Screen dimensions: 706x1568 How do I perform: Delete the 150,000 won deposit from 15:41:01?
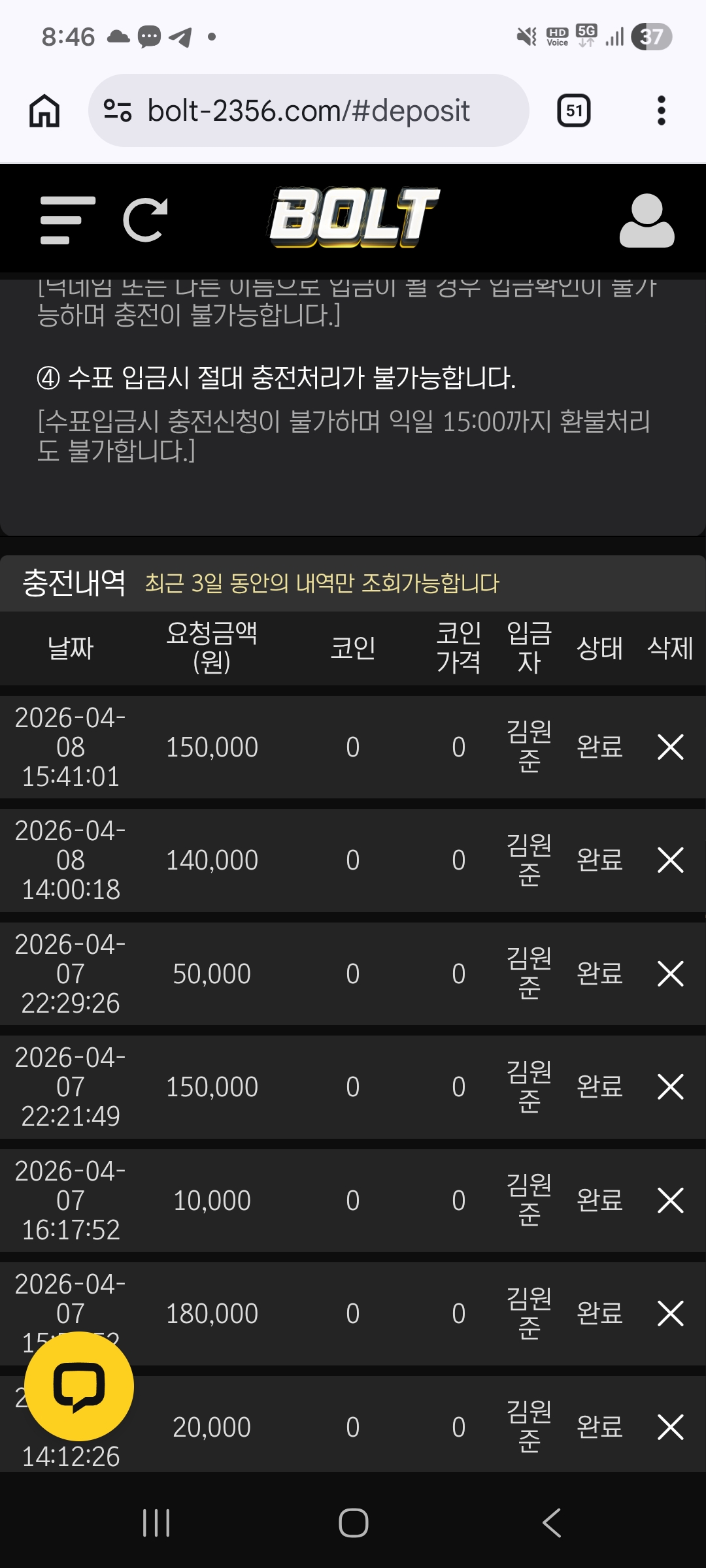(x=670, y=747)
